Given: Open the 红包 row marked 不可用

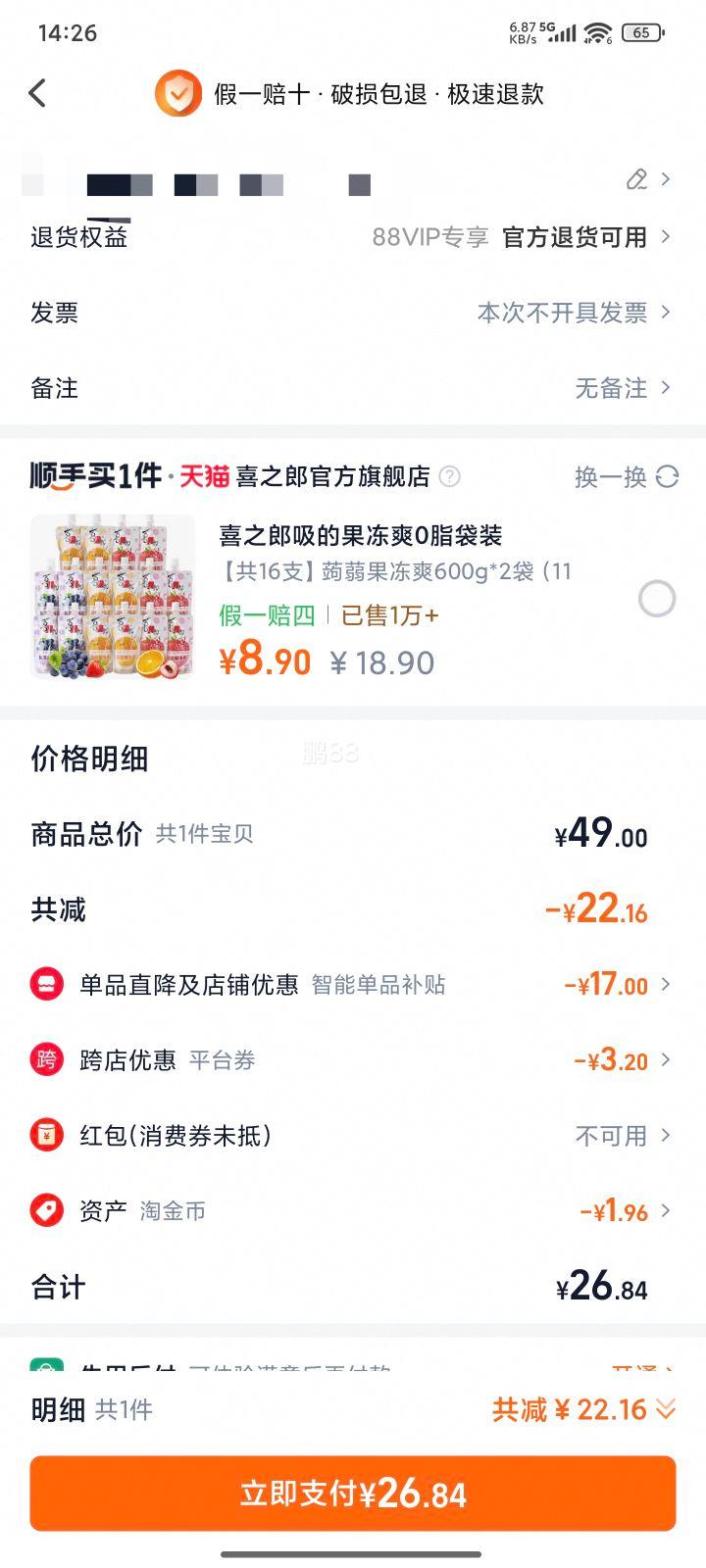Looking at the screenshot, I should (x=353, y=1136).
